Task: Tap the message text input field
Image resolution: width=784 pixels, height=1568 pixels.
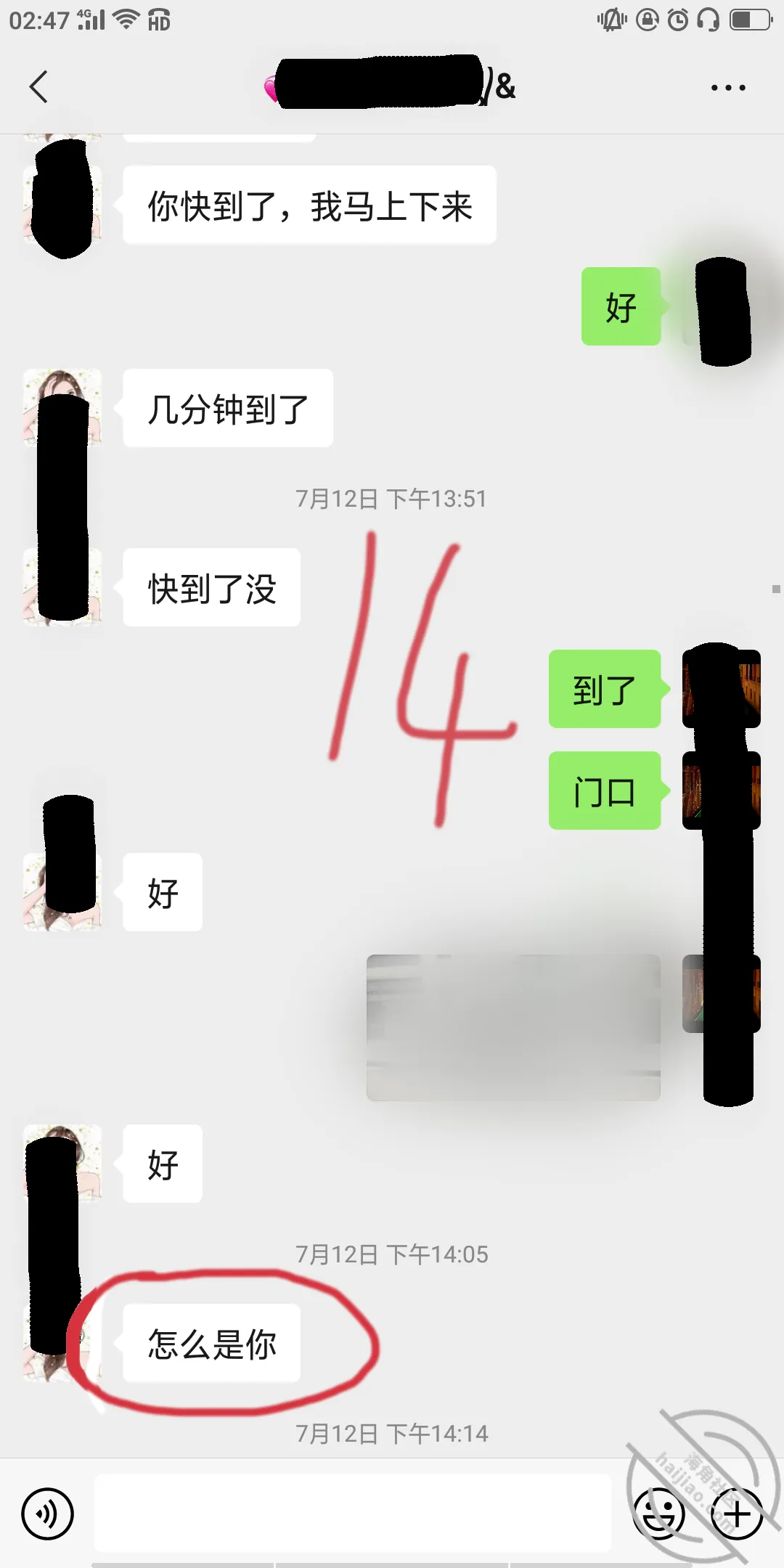Action: pos(353,1513)
